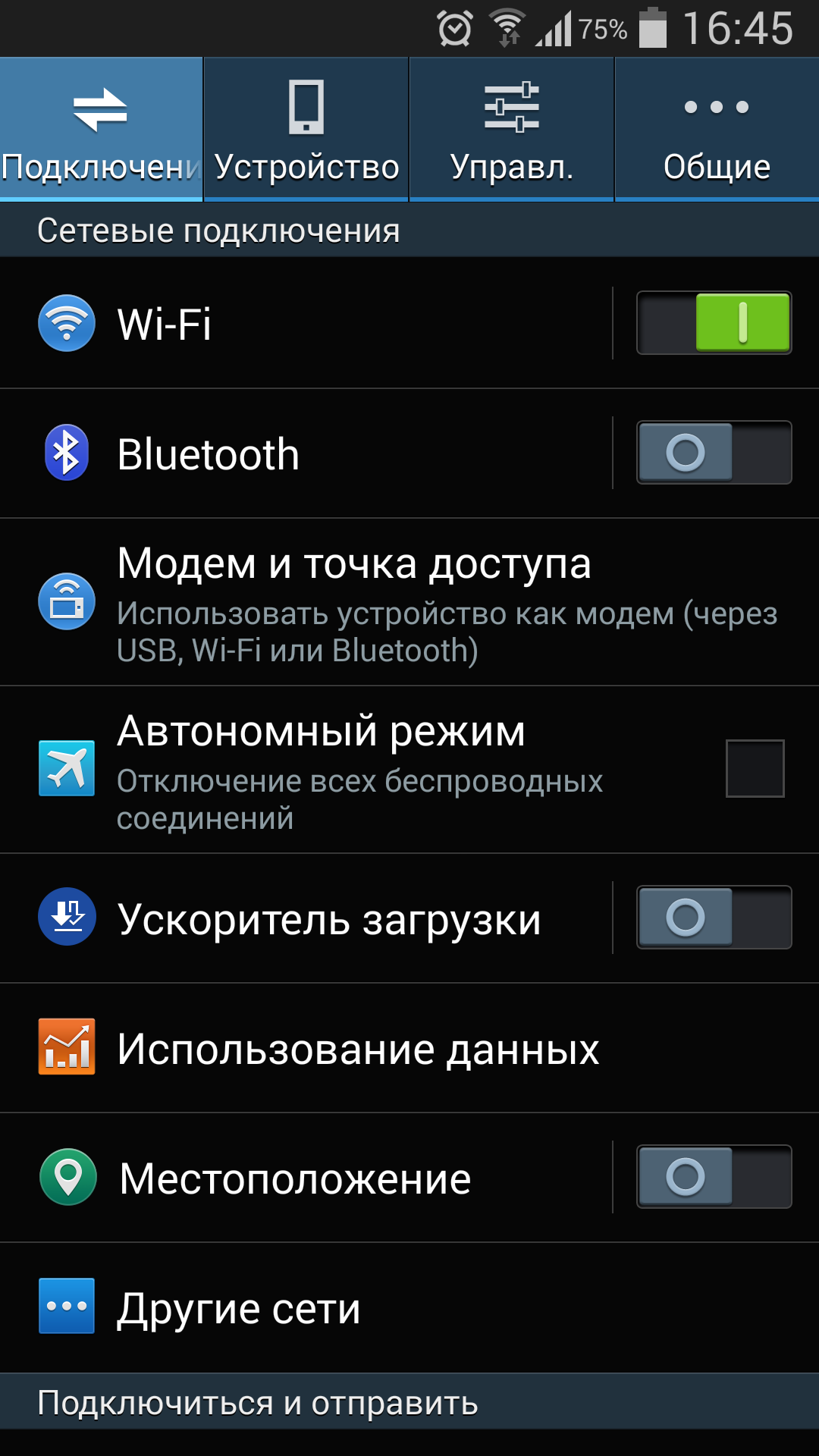Enable the Местоположение switch
819x1456 pixels.
point(714,1177)
